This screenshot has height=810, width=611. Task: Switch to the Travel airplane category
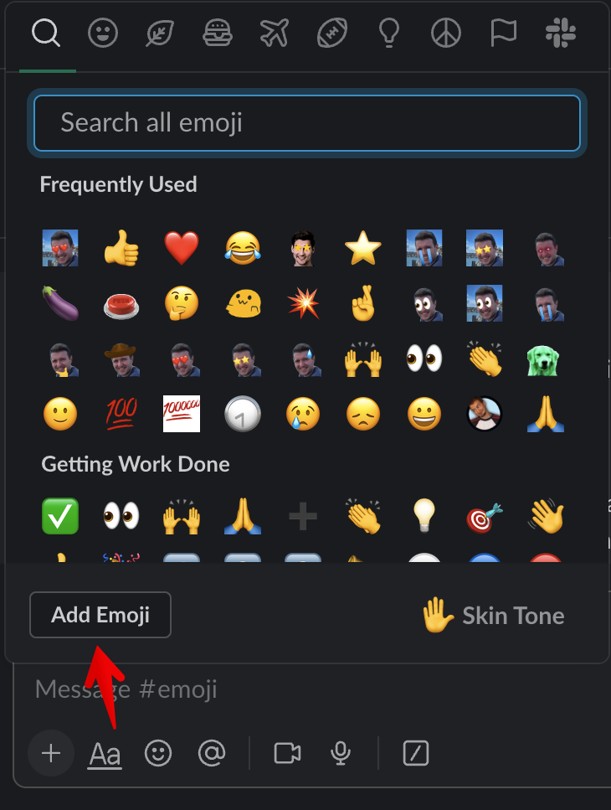tap(274, 34)
